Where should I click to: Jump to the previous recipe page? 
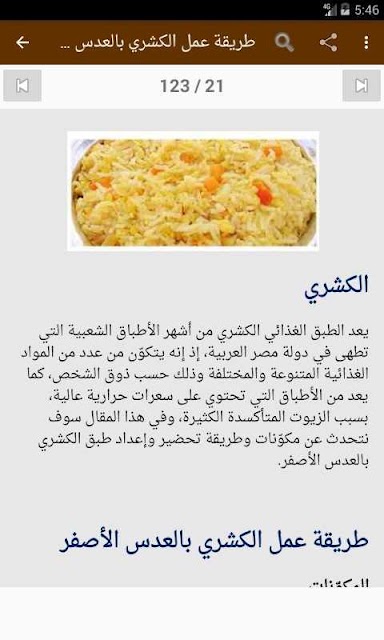click(22, 86)
